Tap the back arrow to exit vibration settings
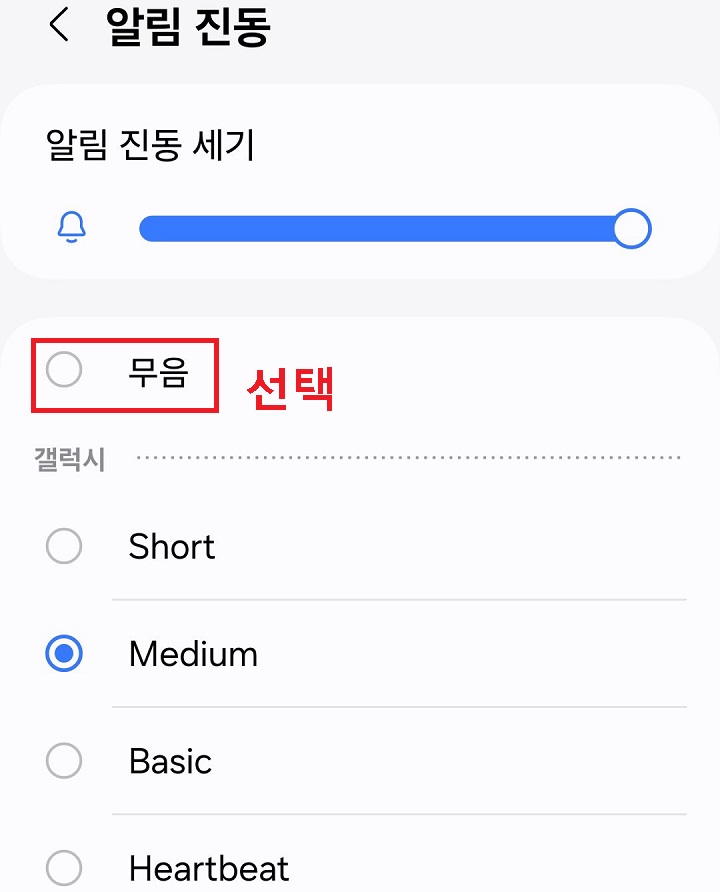The image size is (720, 892). [x=58, y=27]
